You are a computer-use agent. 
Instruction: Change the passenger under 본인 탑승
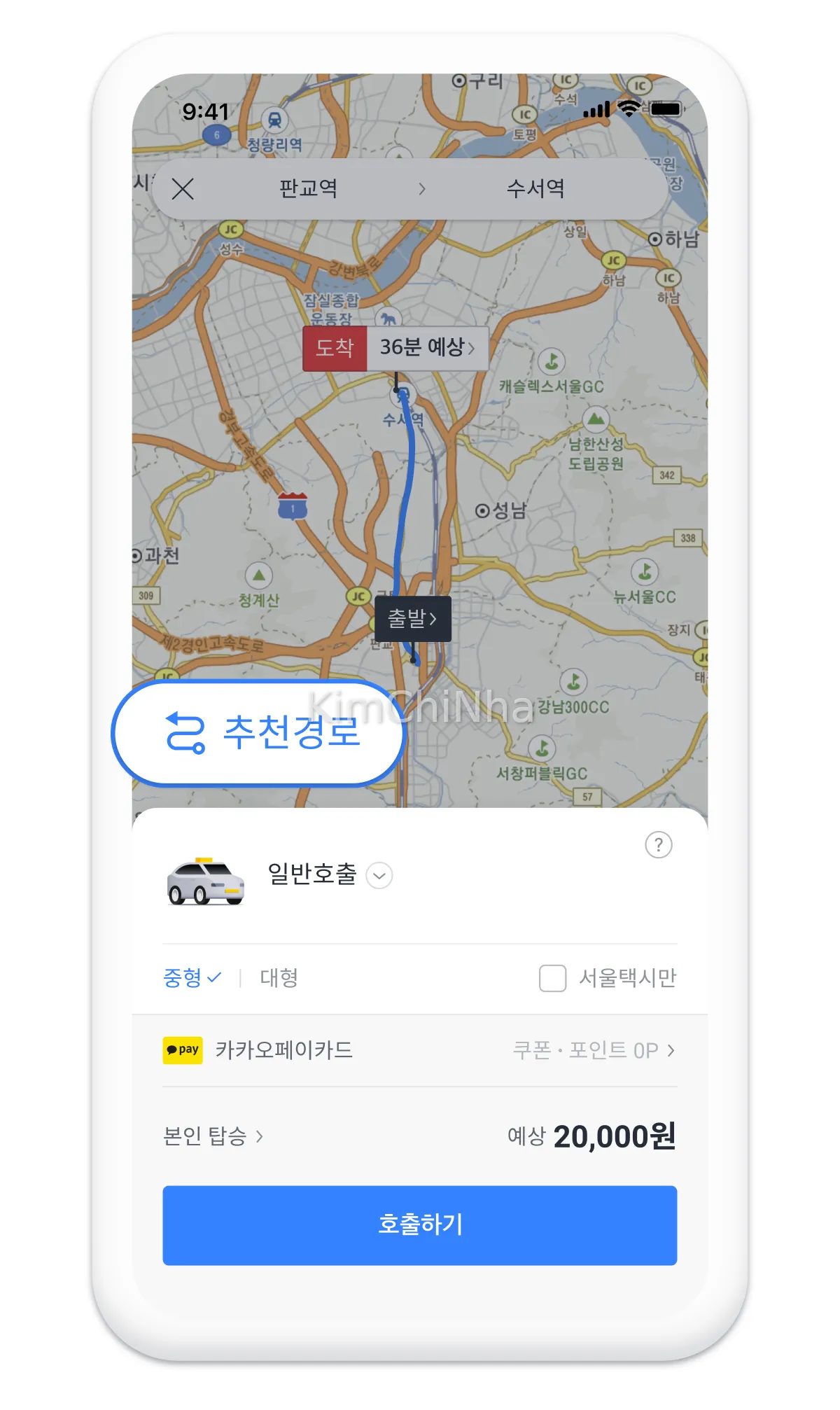coord(213,1136)
